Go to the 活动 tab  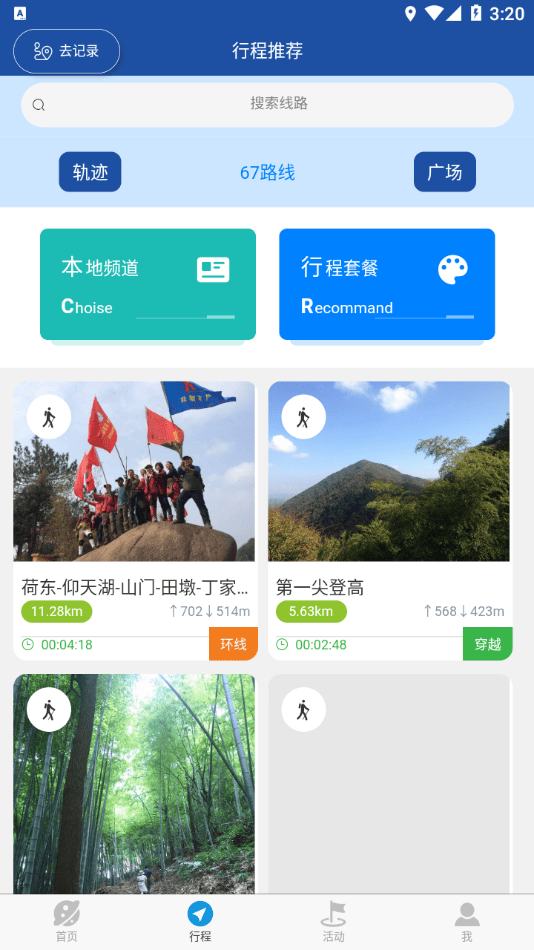pos(333,922)
